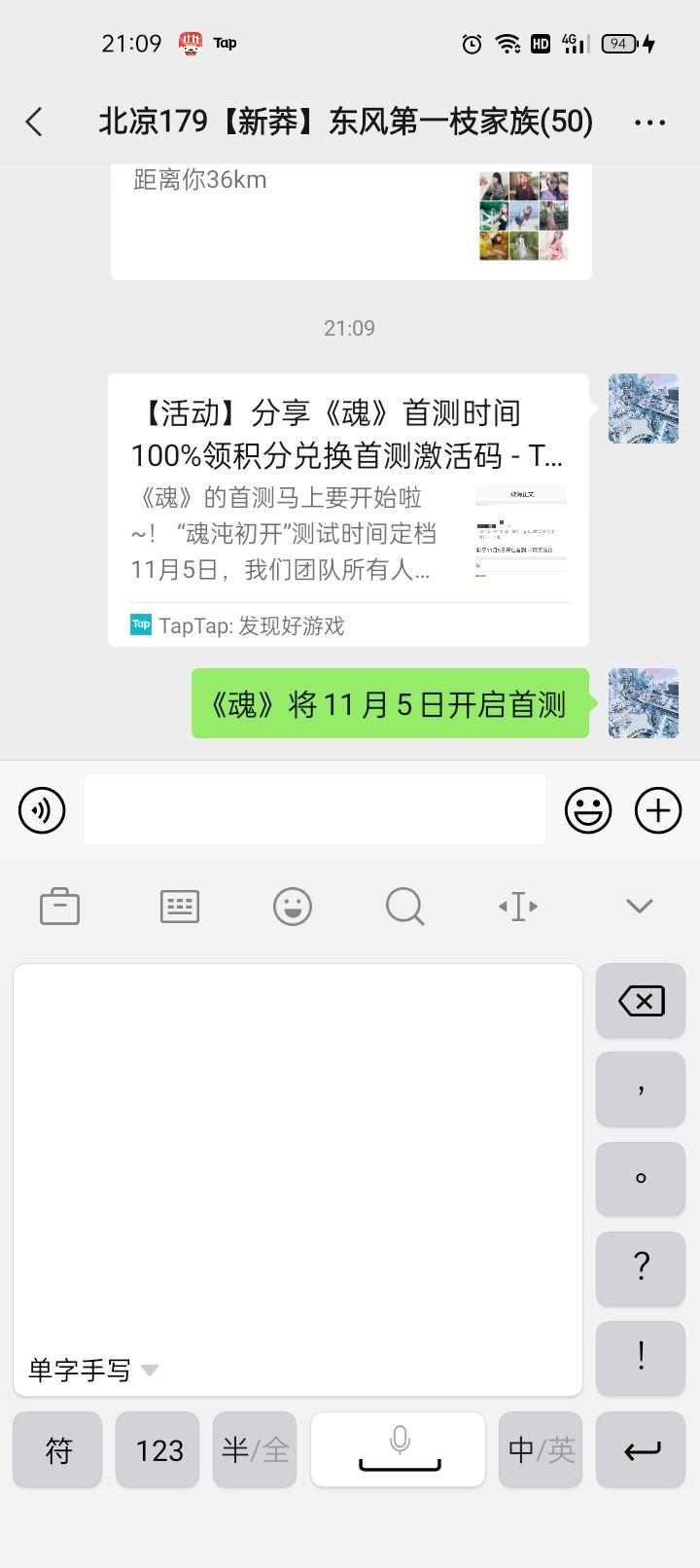The width and height of the screenshot is (700, 1568).
Task: Tap the smiley icon in the keyboard toolbar
Action: 292,906
